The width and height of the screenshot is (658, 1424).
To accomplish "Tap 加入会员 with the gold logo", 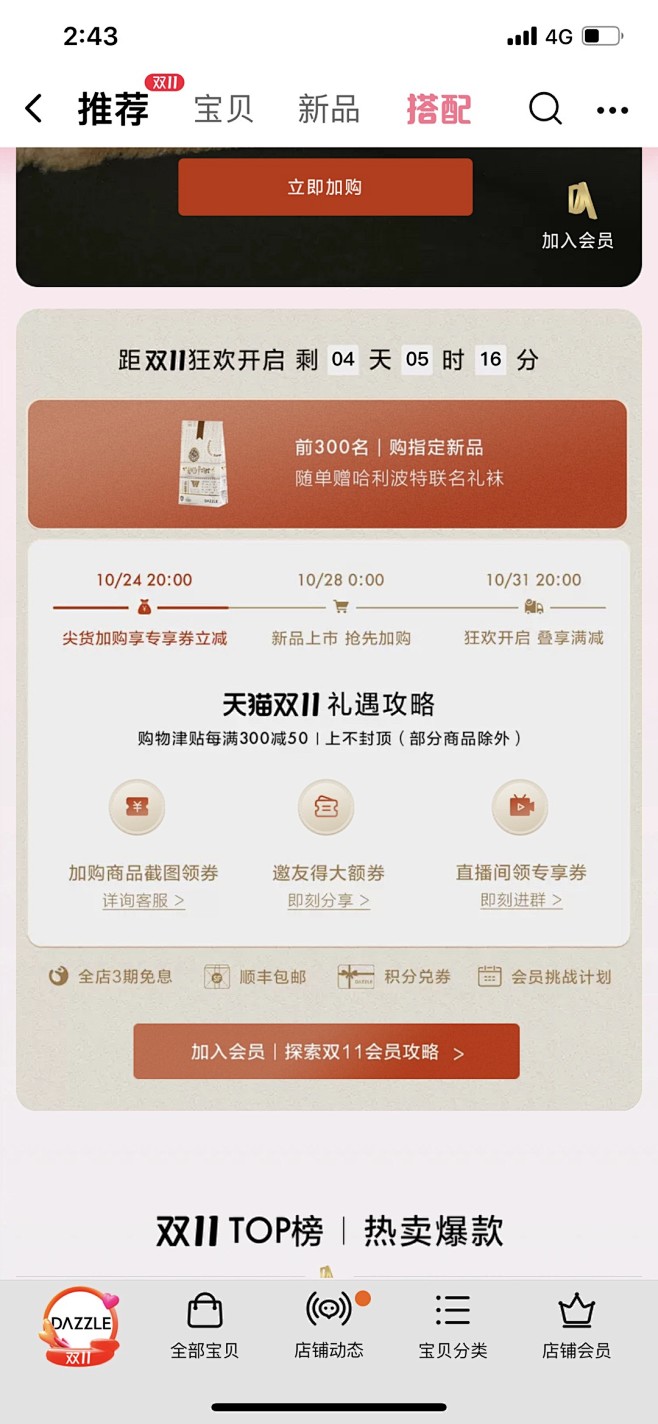I will coord(578,215).
